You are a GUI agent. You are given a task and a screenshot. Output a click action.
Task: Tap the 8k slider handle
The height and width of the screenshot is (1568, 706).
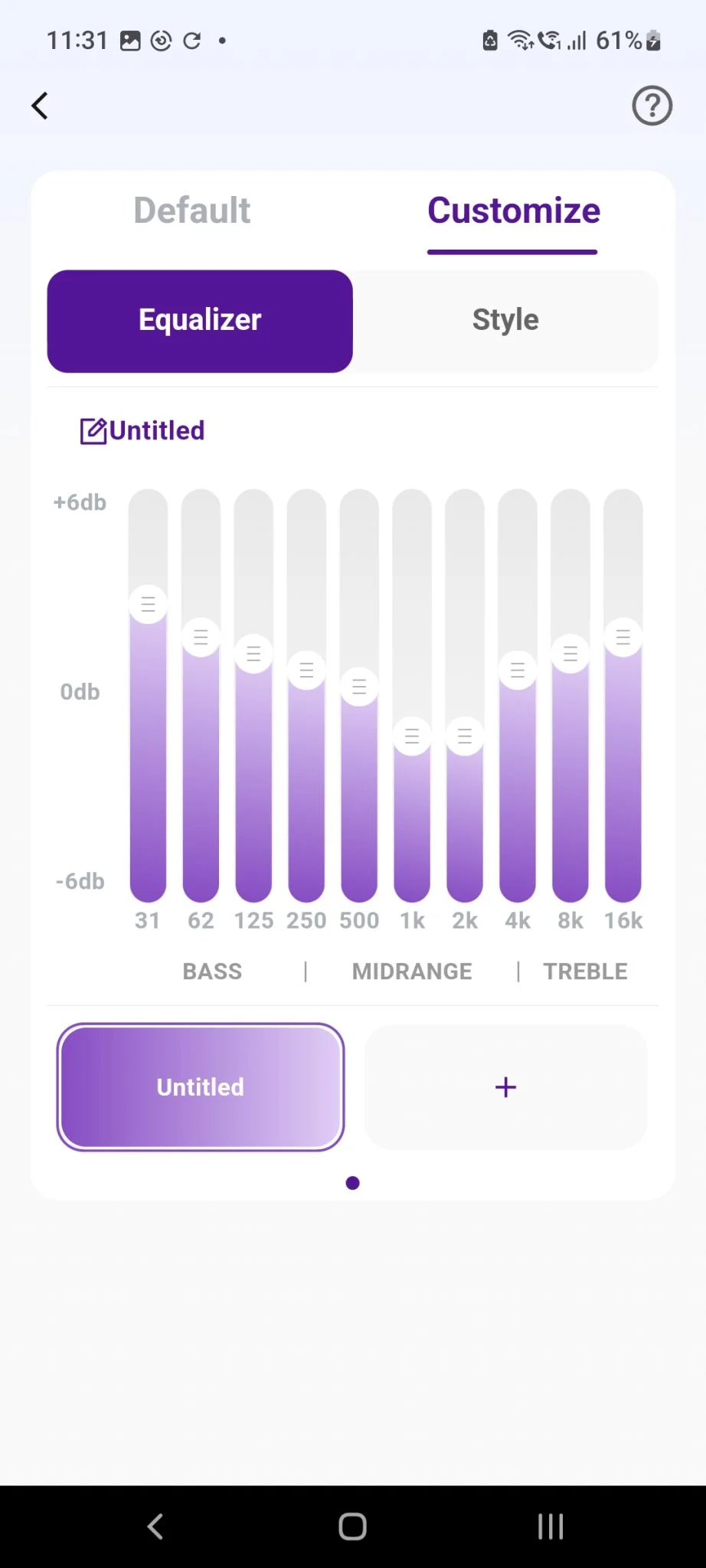click(570, 654)
